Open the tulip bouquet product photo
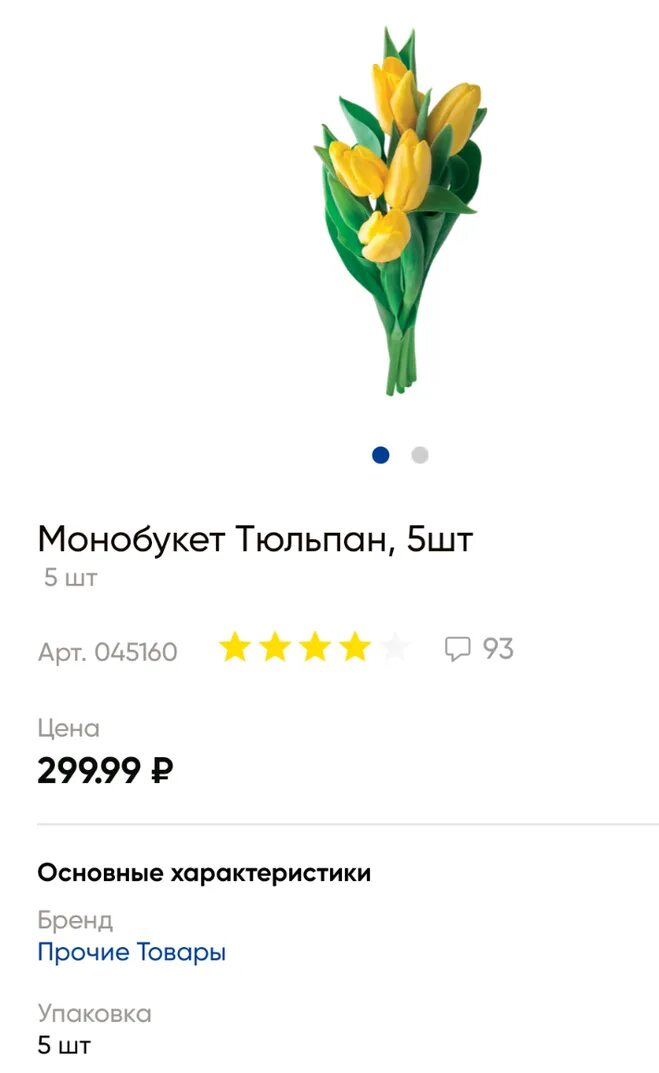659x1073 pixels. point(400,211)
